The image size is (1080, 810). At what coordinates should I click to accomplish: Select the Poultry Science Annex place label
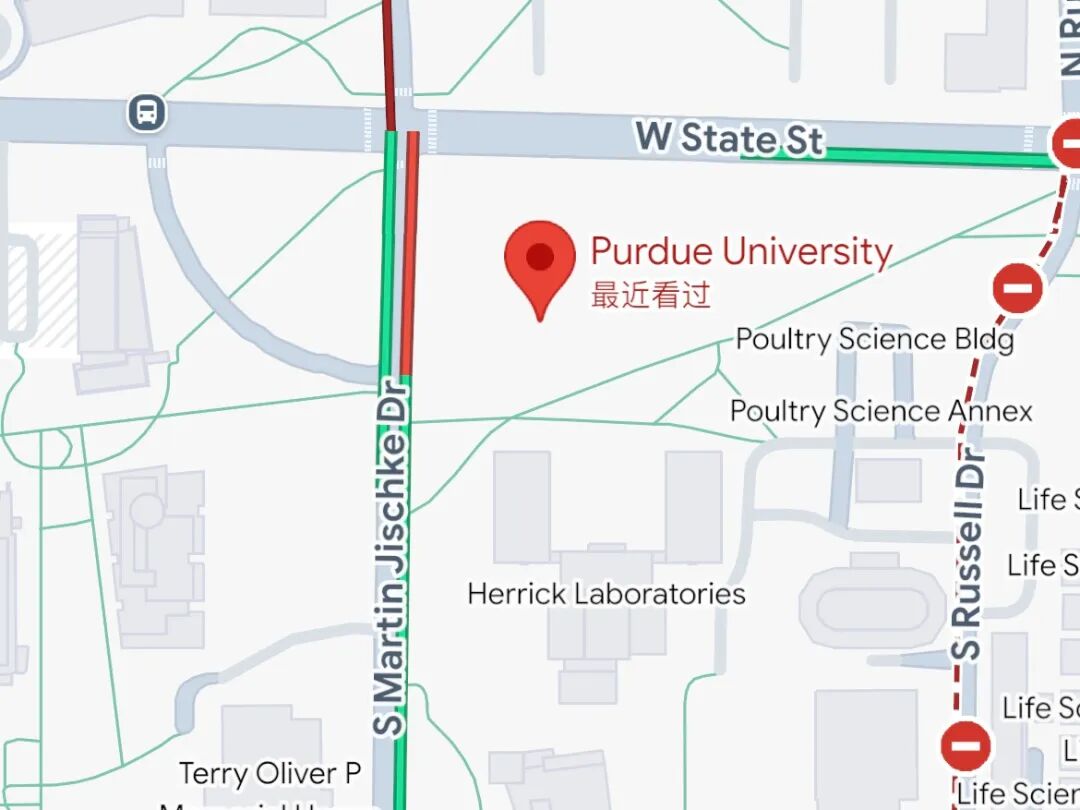(x=881, y=411)
